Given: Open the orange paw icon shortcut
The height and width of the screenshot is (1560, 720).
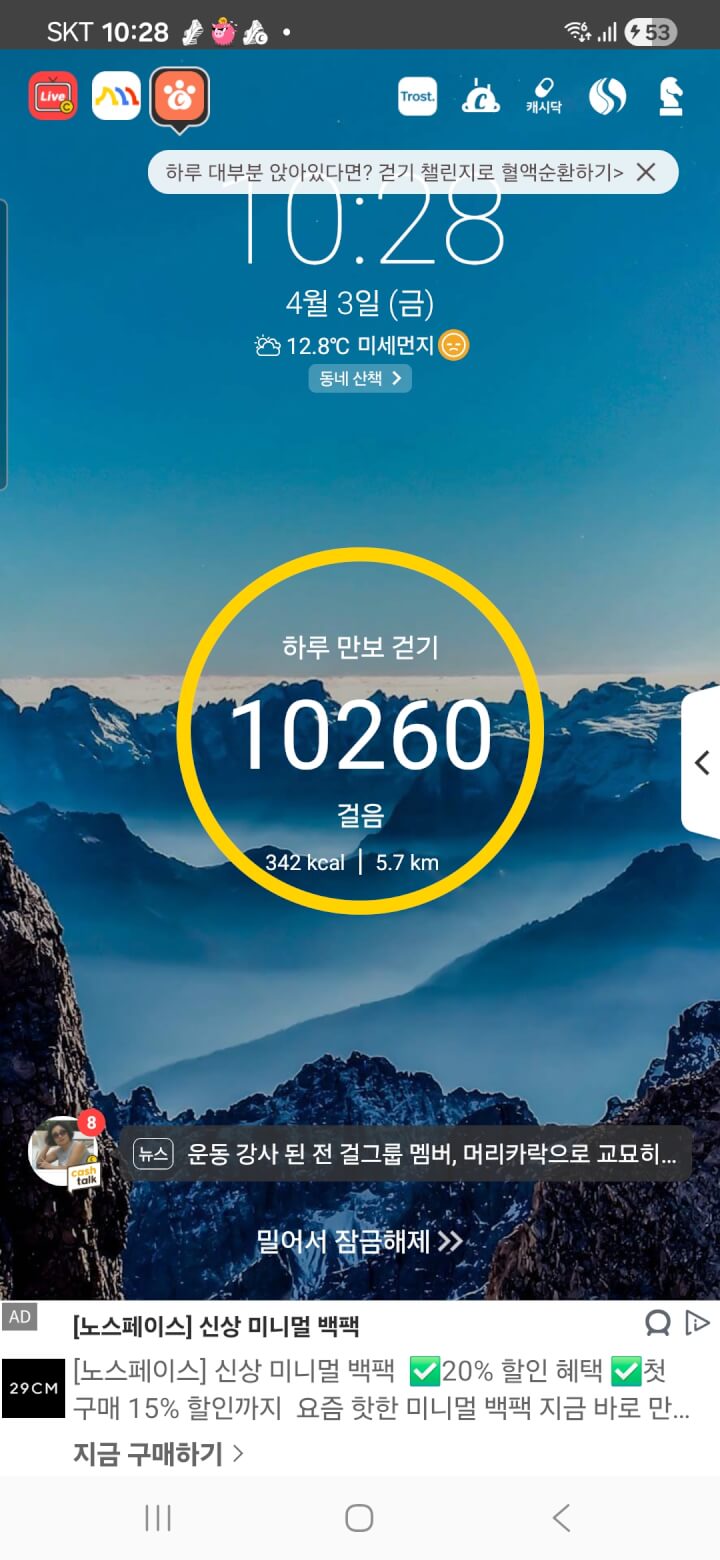Looking at the screenshot, I should pos(180,96).
